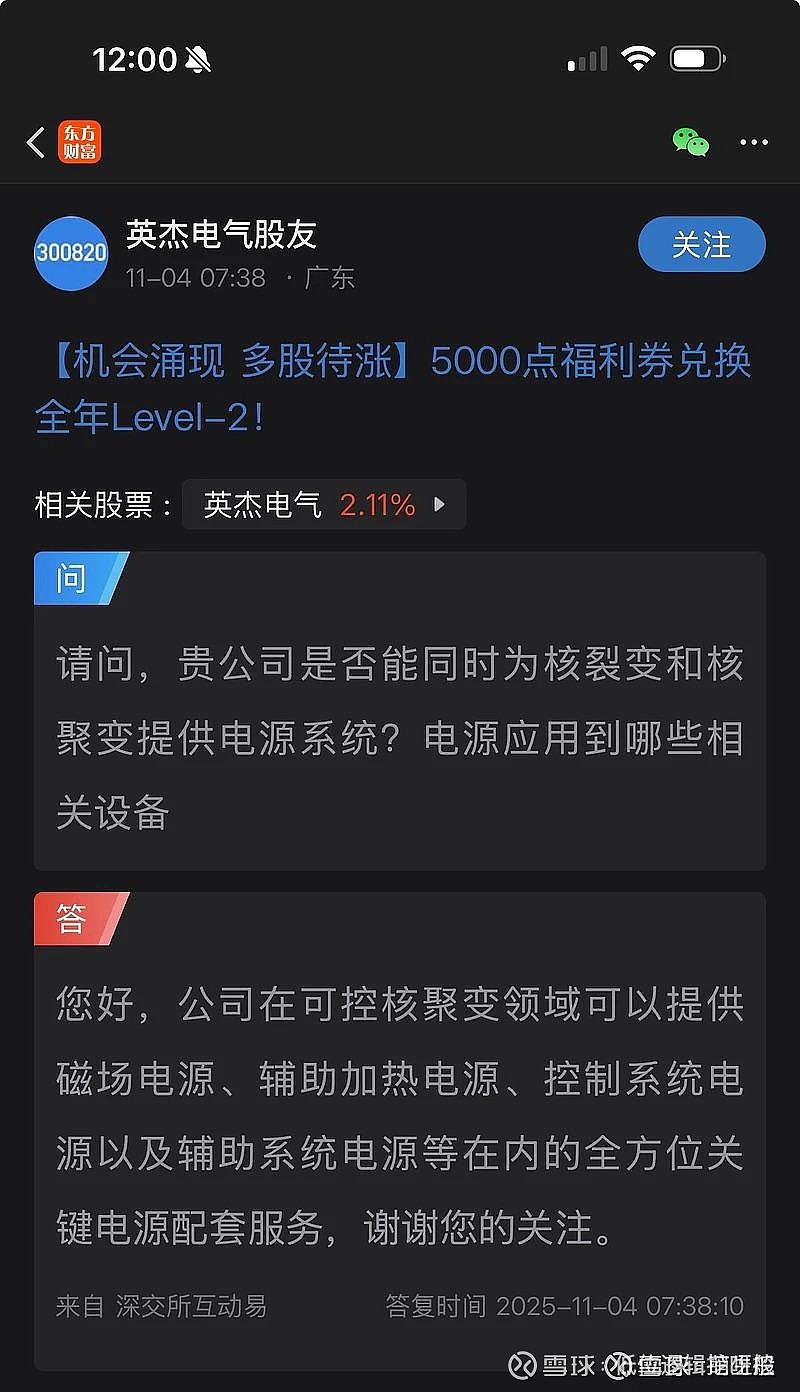Tap the 关注 follow button

[701, 243]
